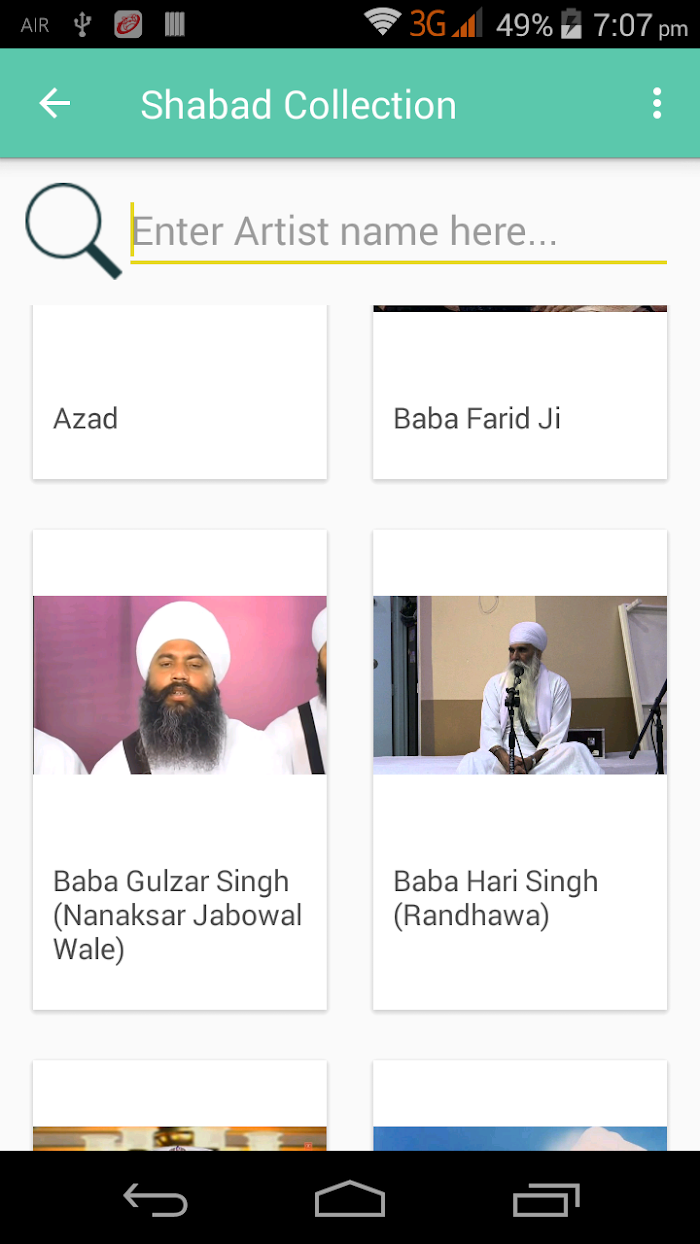
Task: Tap the system home button
Action: (350, 1198)
